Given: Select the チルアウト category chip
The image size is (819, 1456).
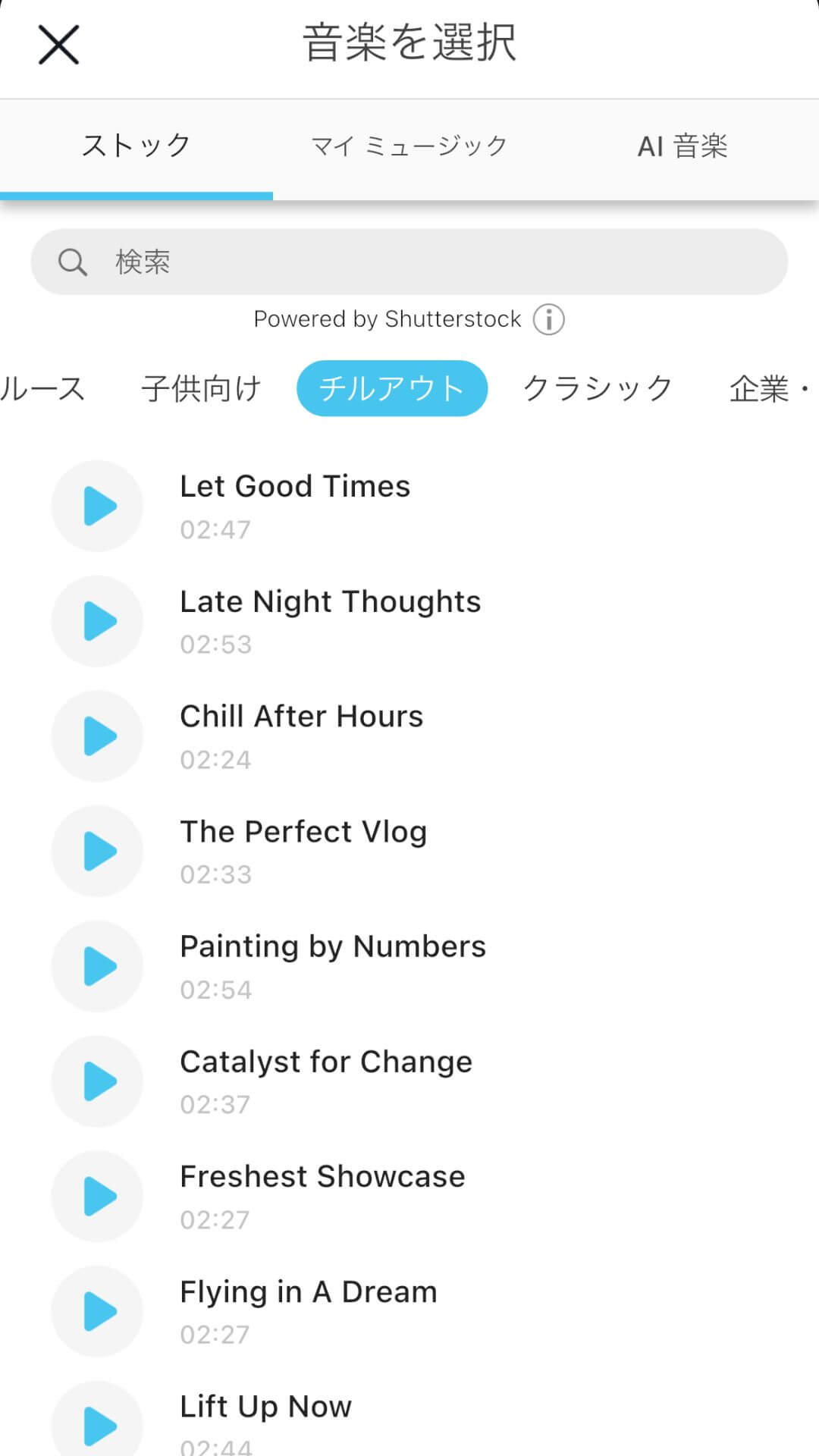Looking at the screenshot, I should pos(392,388).
